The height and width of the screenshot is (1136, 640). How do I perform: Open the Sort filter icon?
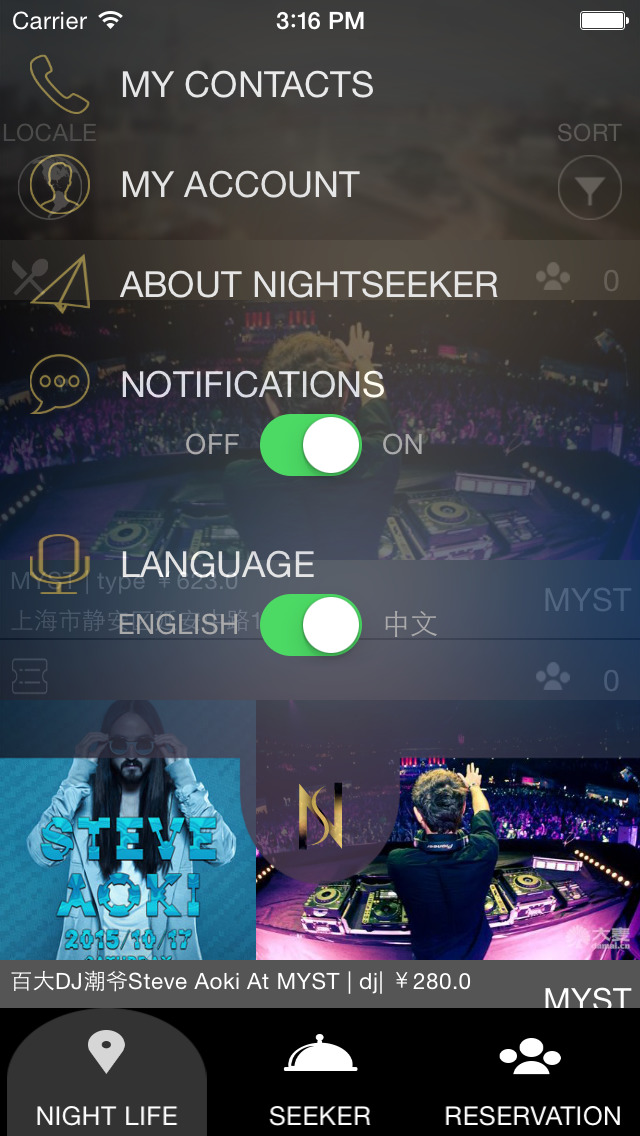tap(589, 188)
